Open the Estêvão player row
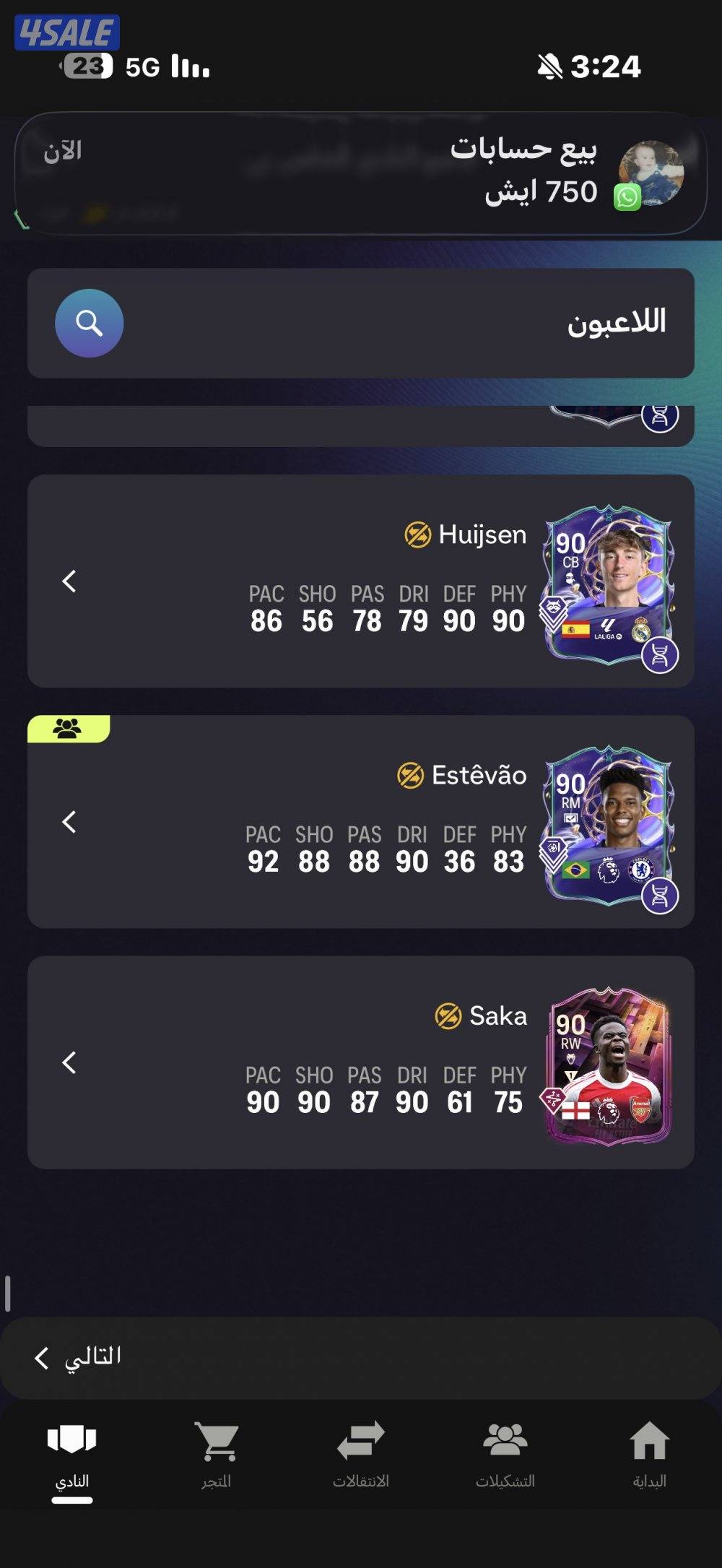The image size is (722, 1568). pyautogui.click(x=360, y=821)
